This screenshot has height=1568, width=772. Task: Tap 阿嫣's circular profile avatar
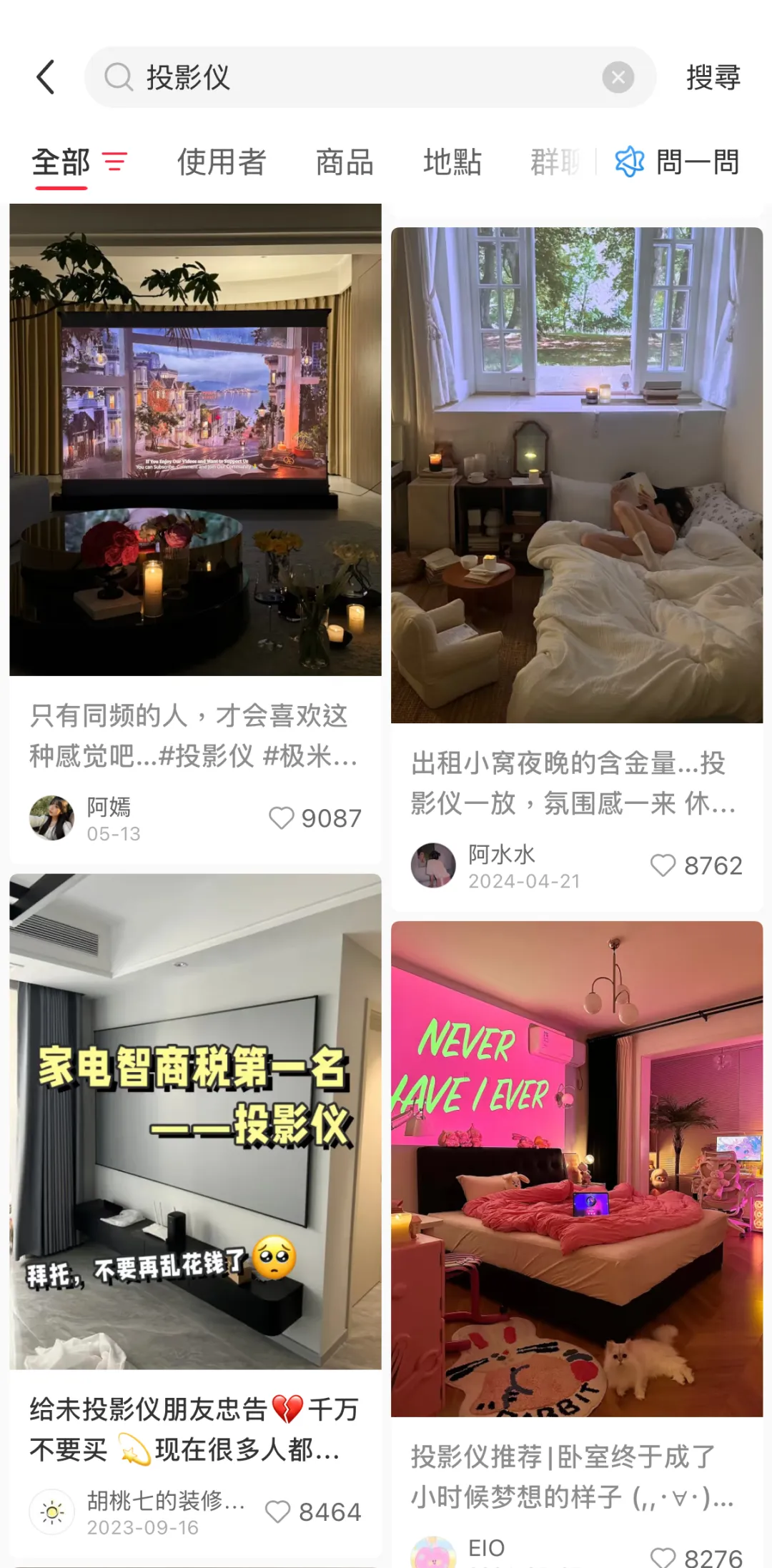[x=51, y=818]
